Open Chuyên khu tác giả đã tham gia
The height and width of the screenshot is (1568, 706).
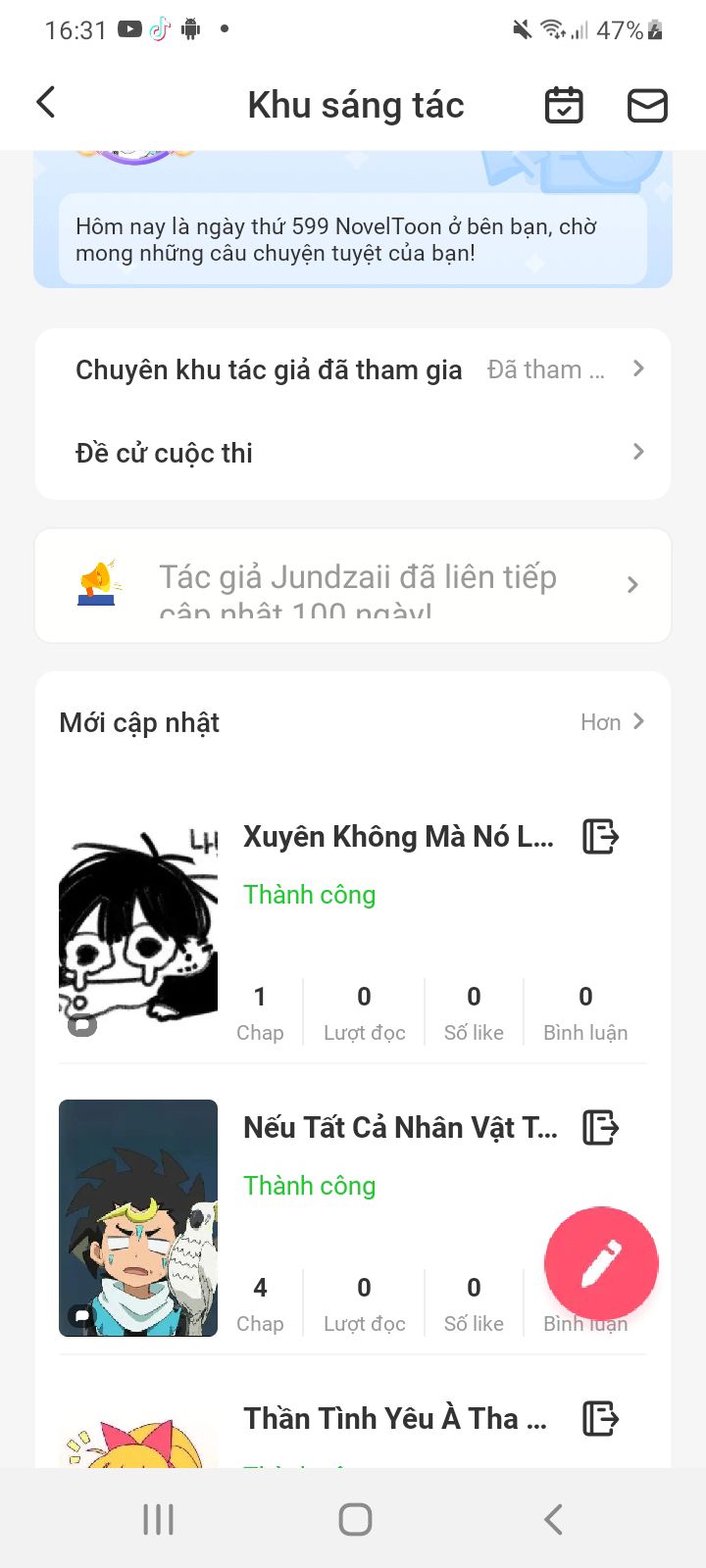pos(353,369)
